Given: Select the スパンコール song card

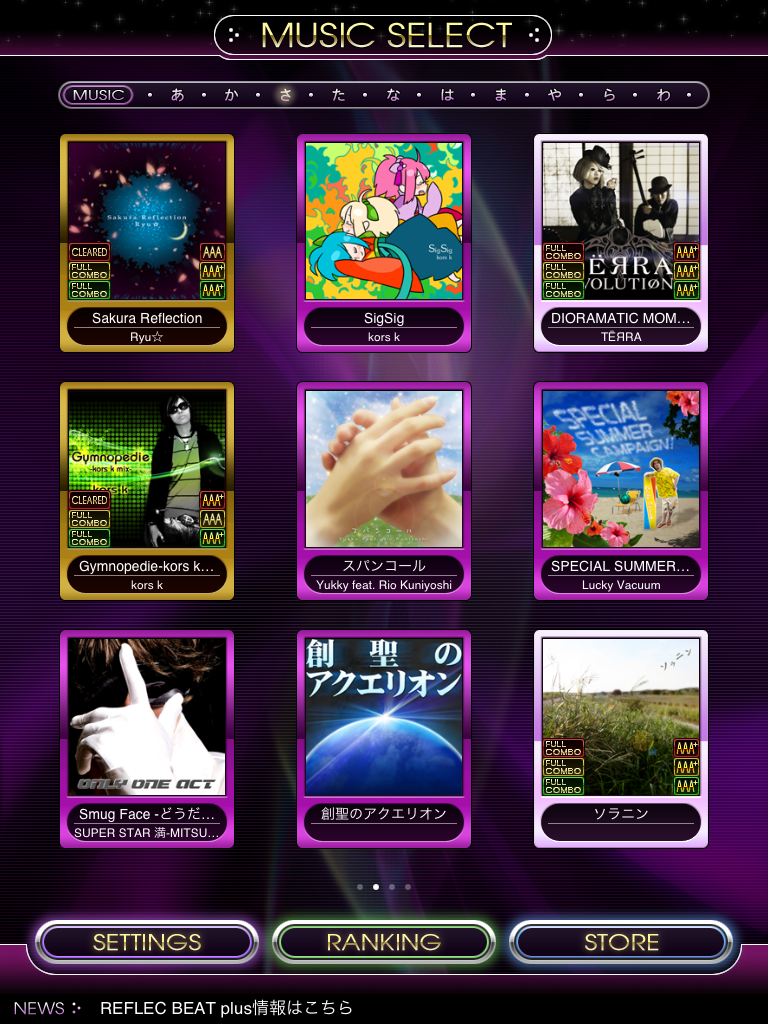Looking at the screenshot, I should tap(384, 490).
